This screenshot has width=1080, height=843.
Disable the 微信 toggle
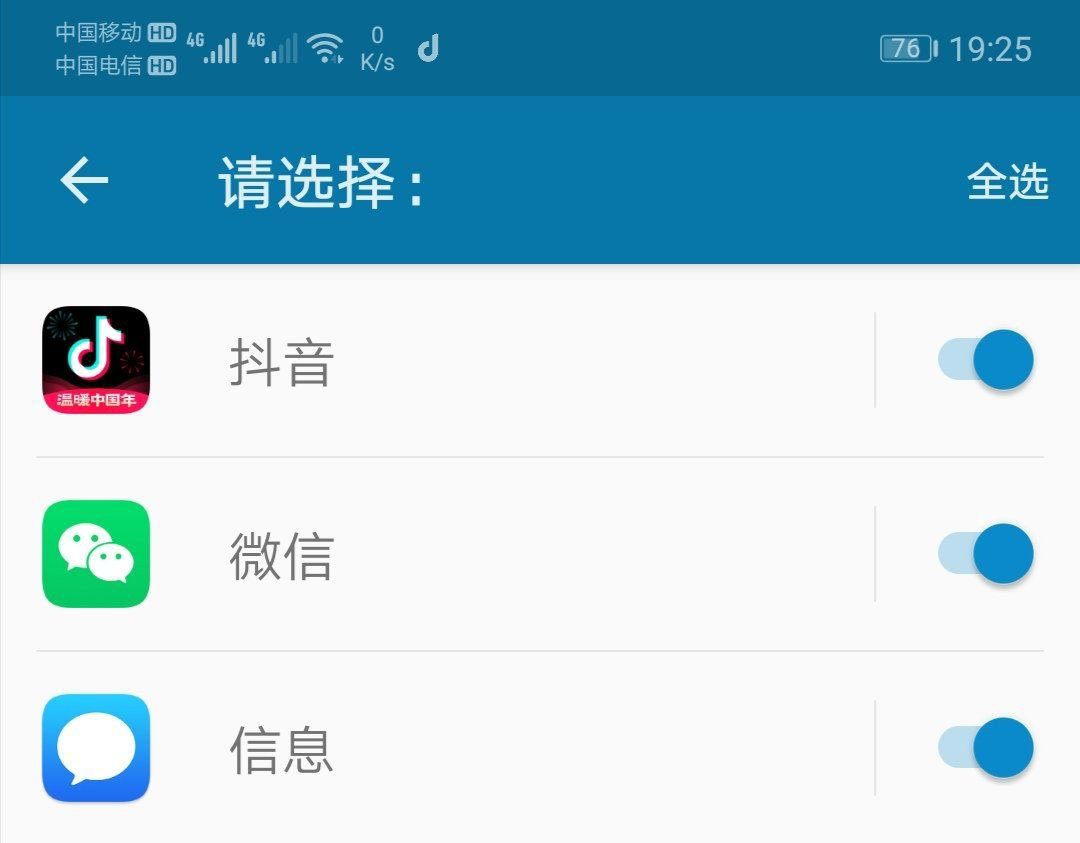(x=986, y=554)
